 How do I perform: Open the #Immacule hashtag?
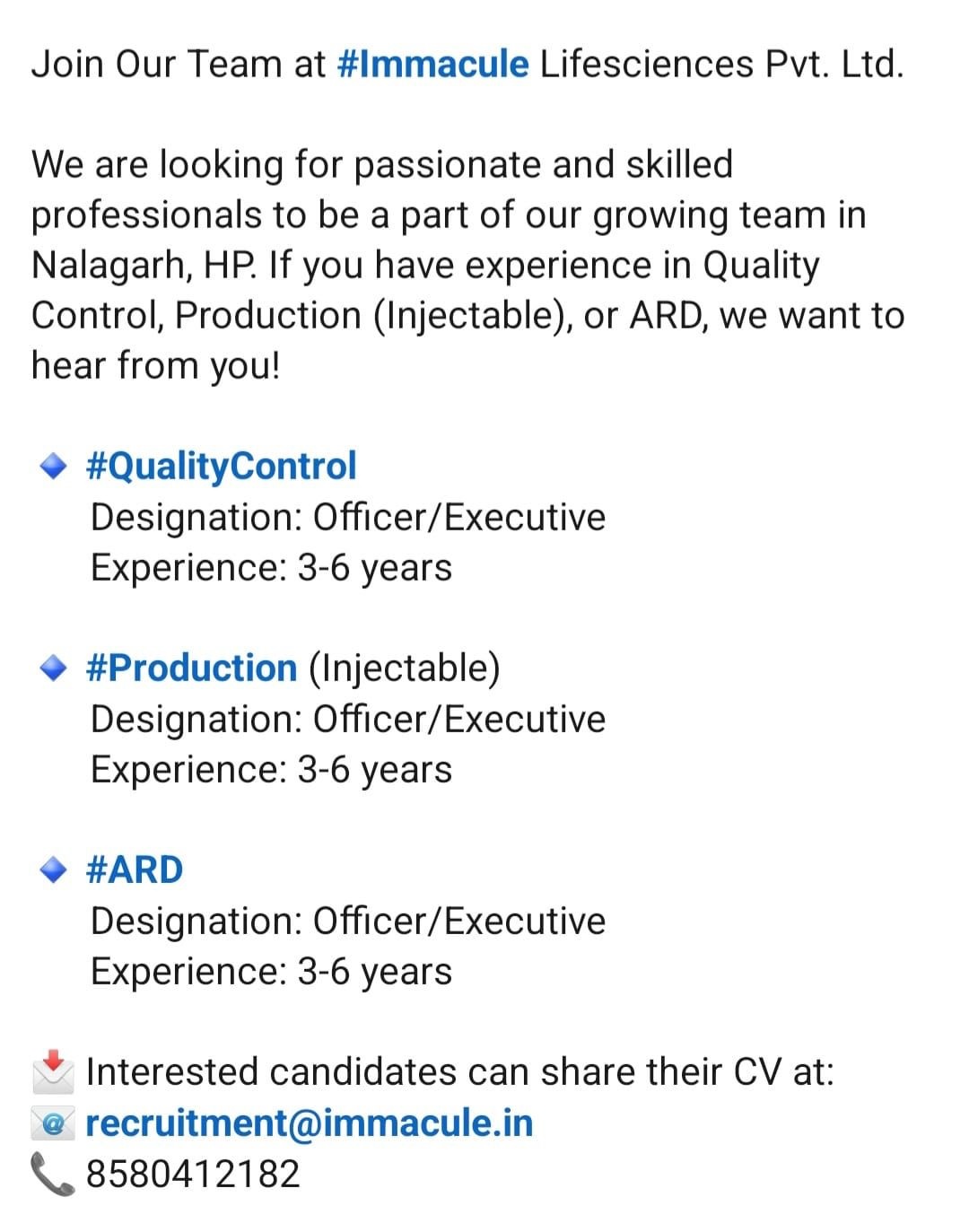pyautogui.click(x=433, y=65)
